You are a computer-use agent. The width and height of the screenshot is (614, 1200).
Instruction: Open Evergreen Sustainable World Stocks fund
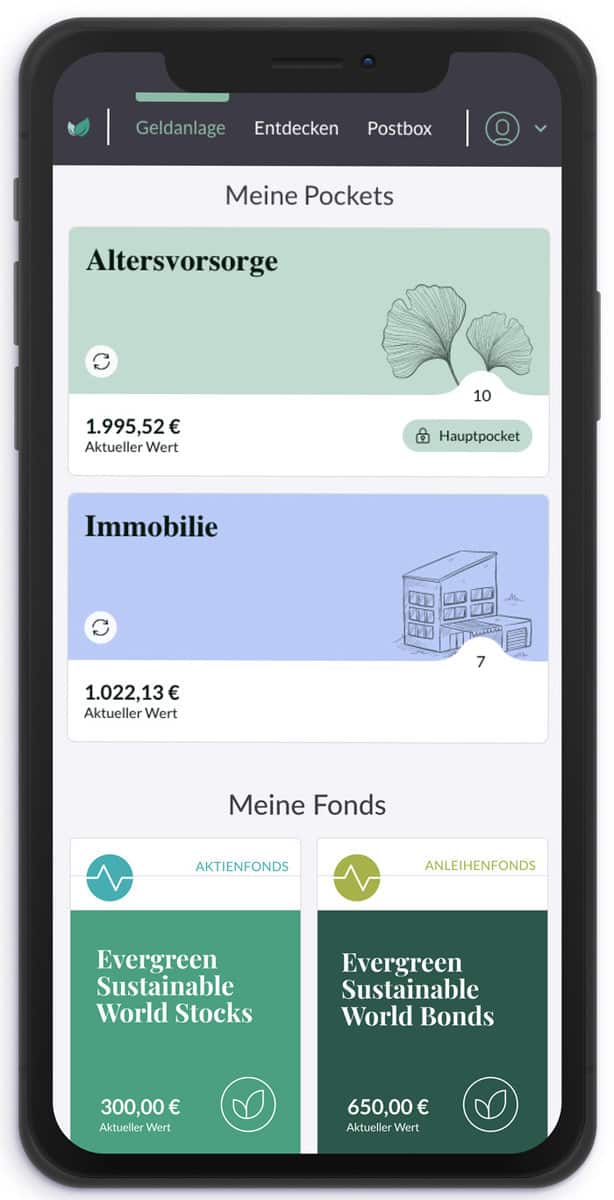coord(185,996)
